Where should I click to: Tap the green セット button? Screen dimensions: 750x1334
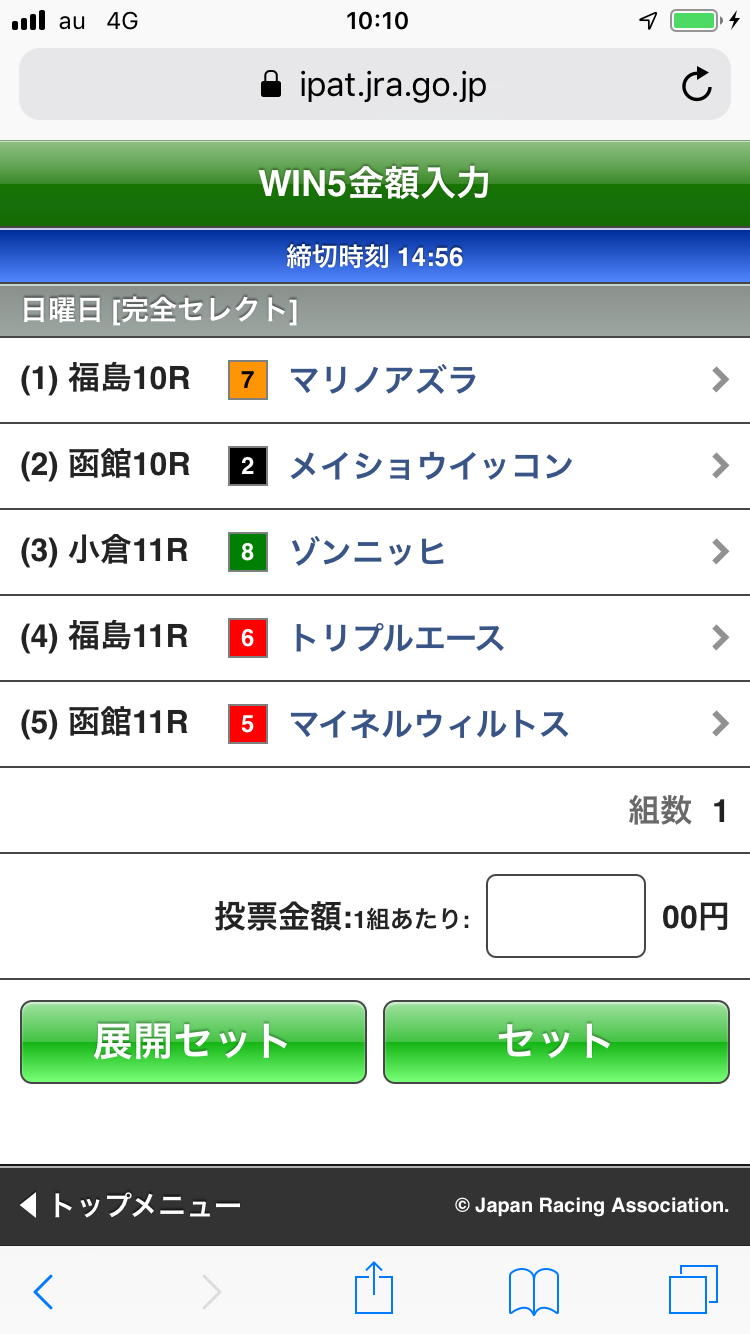tap(556, 1041)
